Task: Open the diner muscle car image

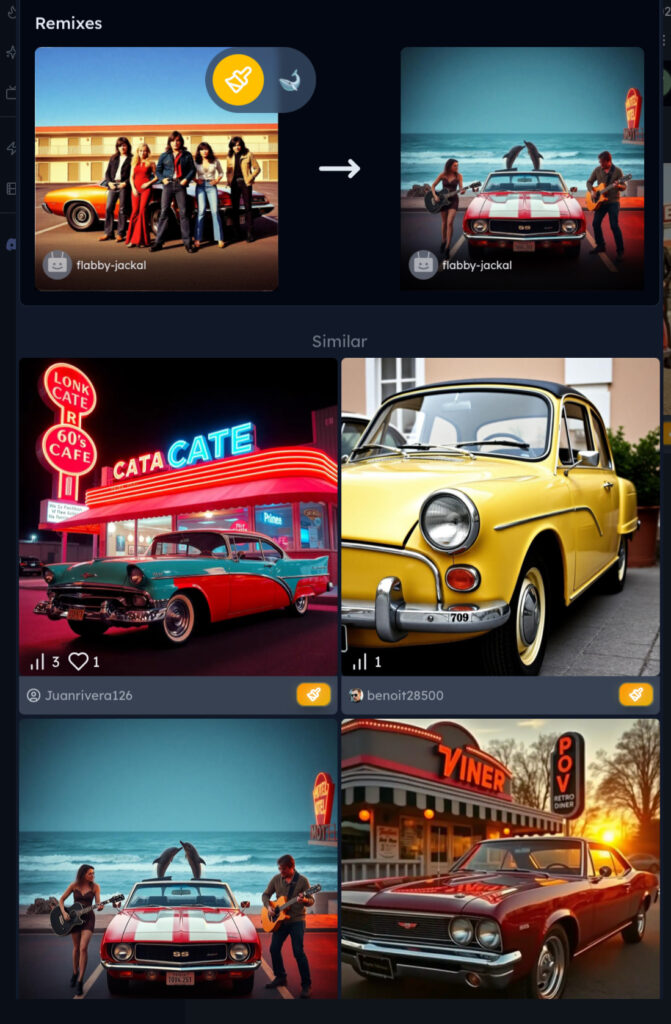Action: [x=500, y=860]
